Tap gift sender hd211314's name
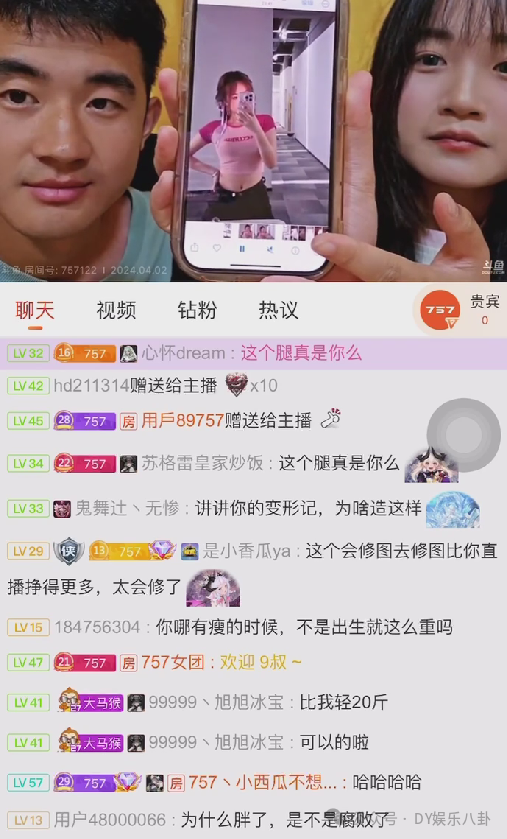Viewport: 507px width, 839px height. [91, 385]
